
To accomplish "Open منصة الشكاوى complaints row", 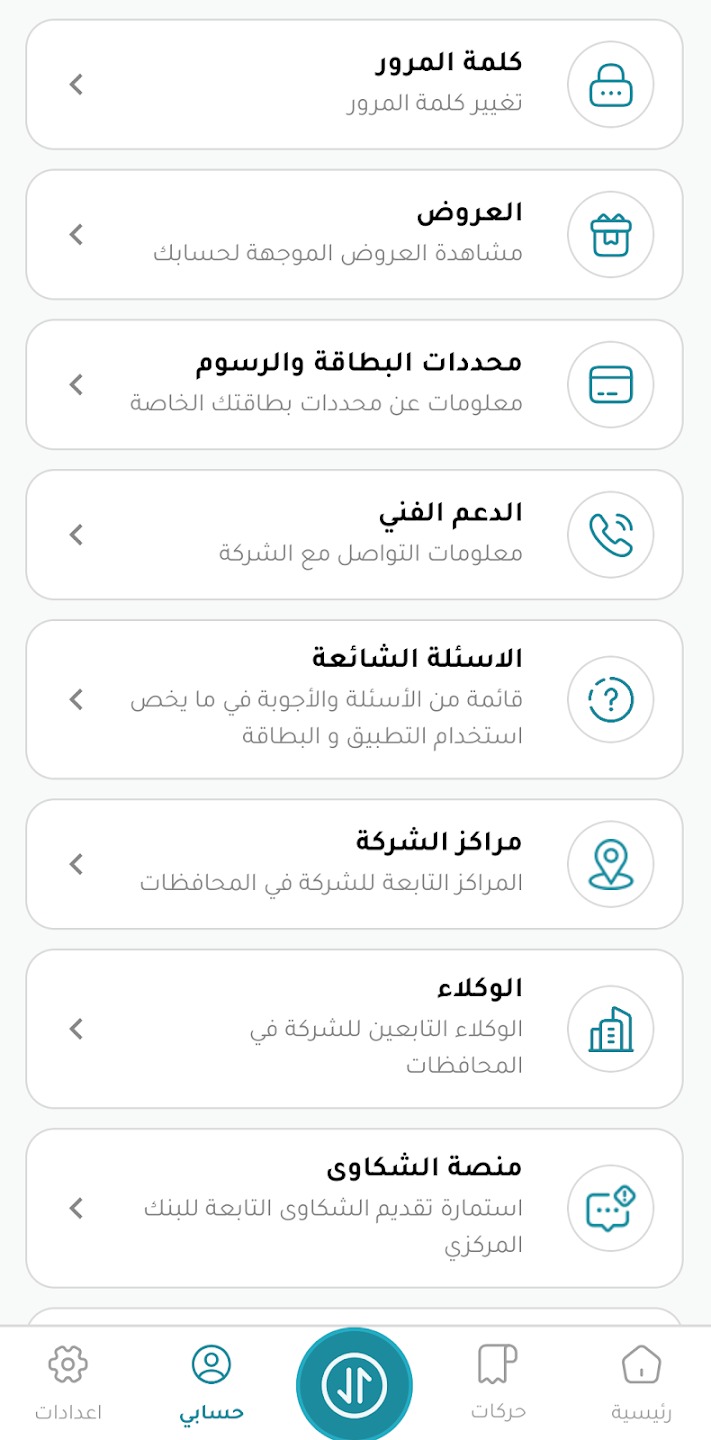I will 354,1208.
